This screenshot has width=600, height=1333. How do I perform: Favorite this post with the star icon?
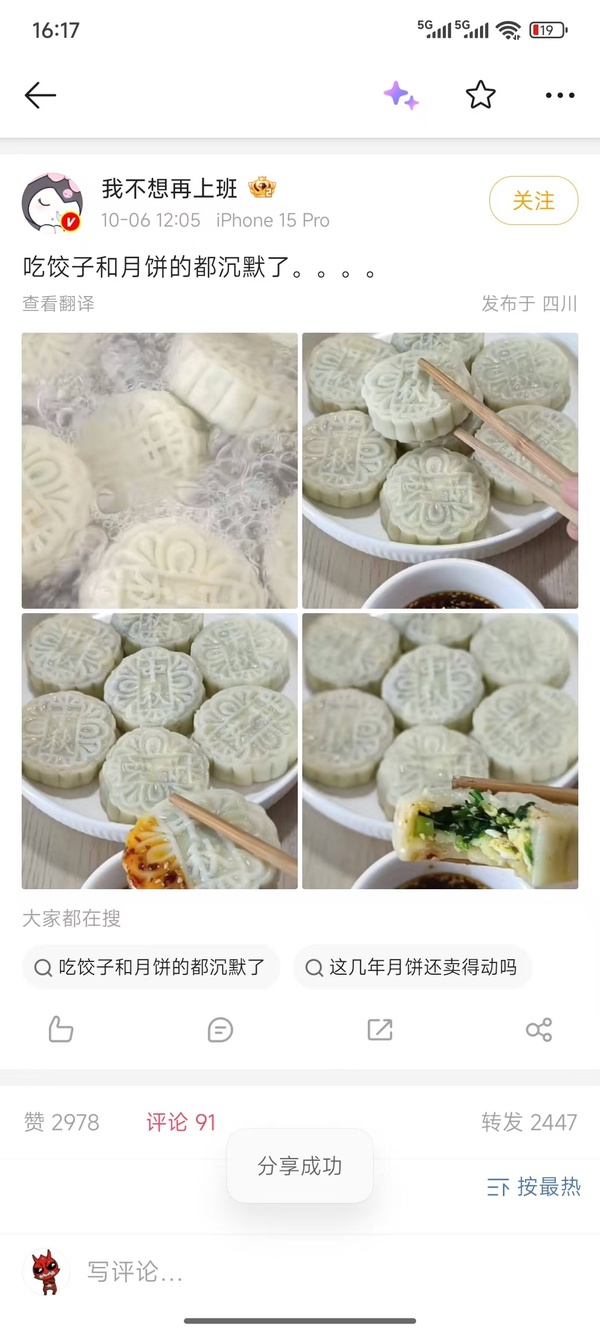coord(481,95)
